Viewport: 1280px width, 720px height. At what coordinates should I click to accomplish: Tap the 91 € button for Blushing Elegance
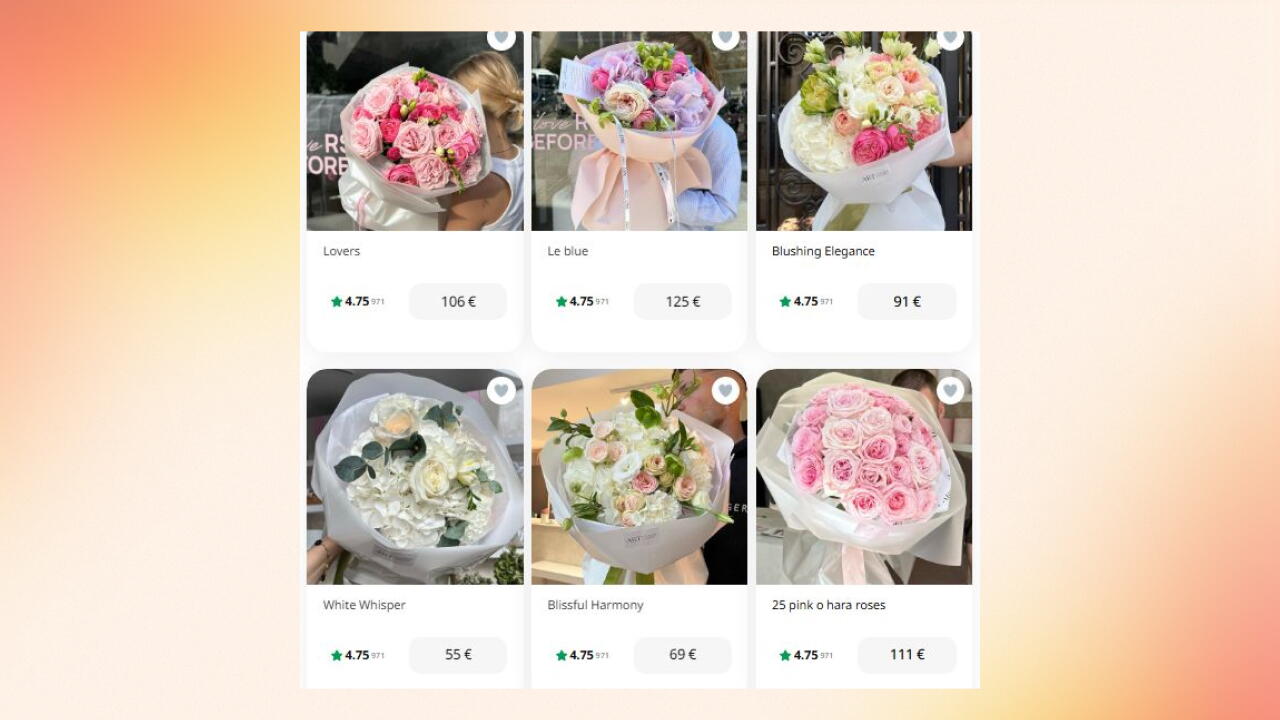click(x=906, y=301)
